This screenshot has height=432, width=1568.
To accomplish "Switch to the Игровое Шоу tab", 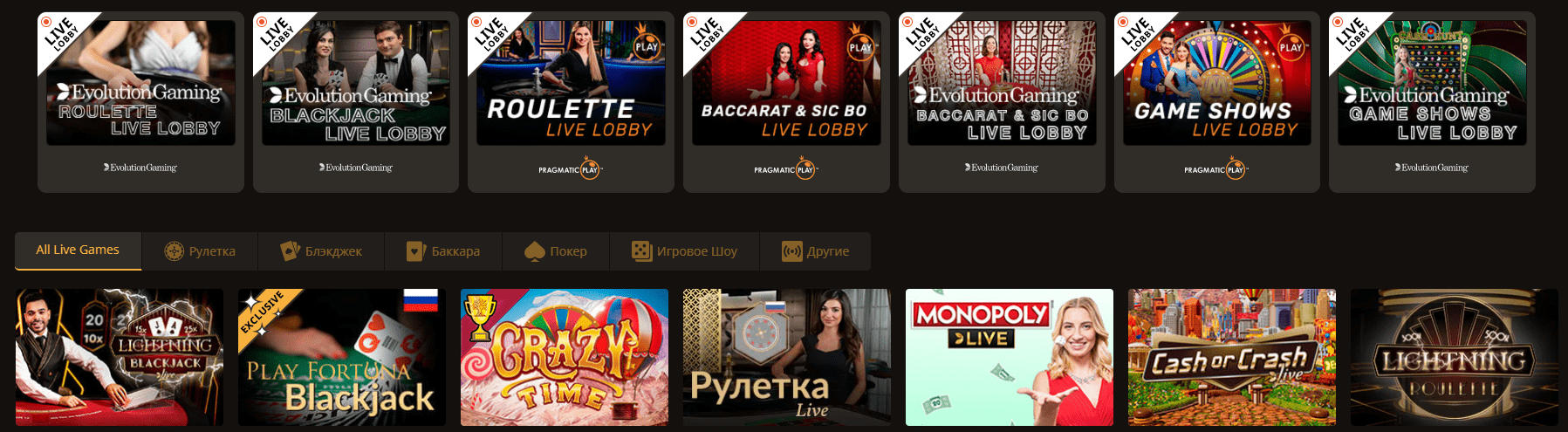I will (685, 251).
